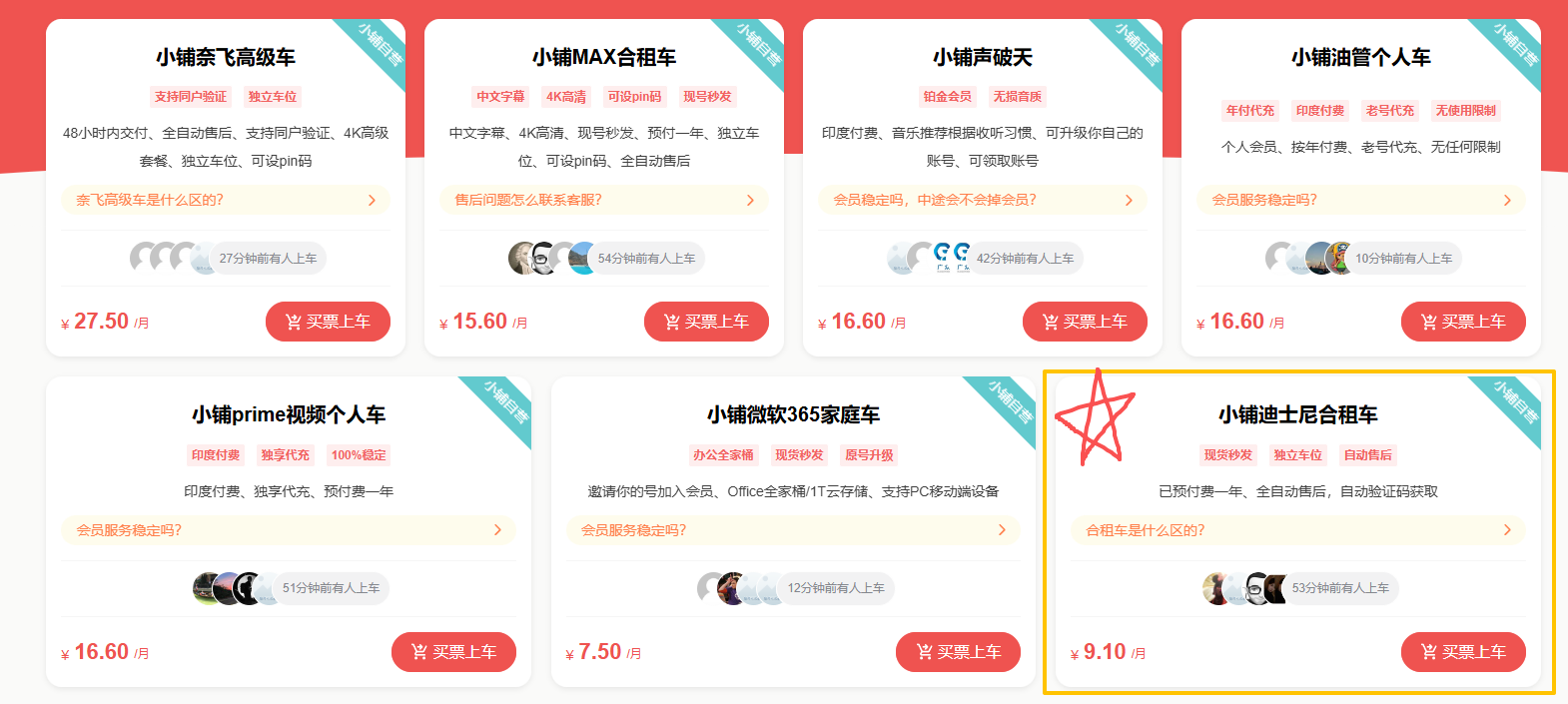Screen dimensions: 1568x704
Task: Open FAQ 会员稳定吗,中途会不会掉会员?
Action: 983,200
